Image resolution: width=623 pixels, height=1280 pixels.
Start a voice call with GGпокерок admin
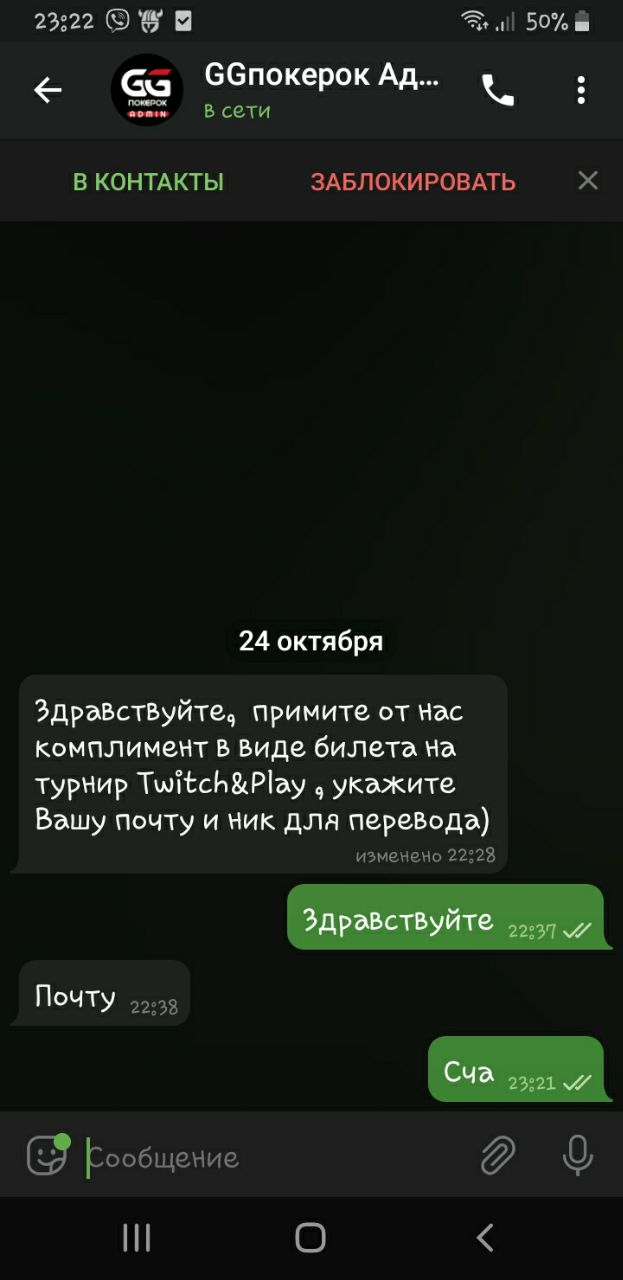tap(498, 91)
